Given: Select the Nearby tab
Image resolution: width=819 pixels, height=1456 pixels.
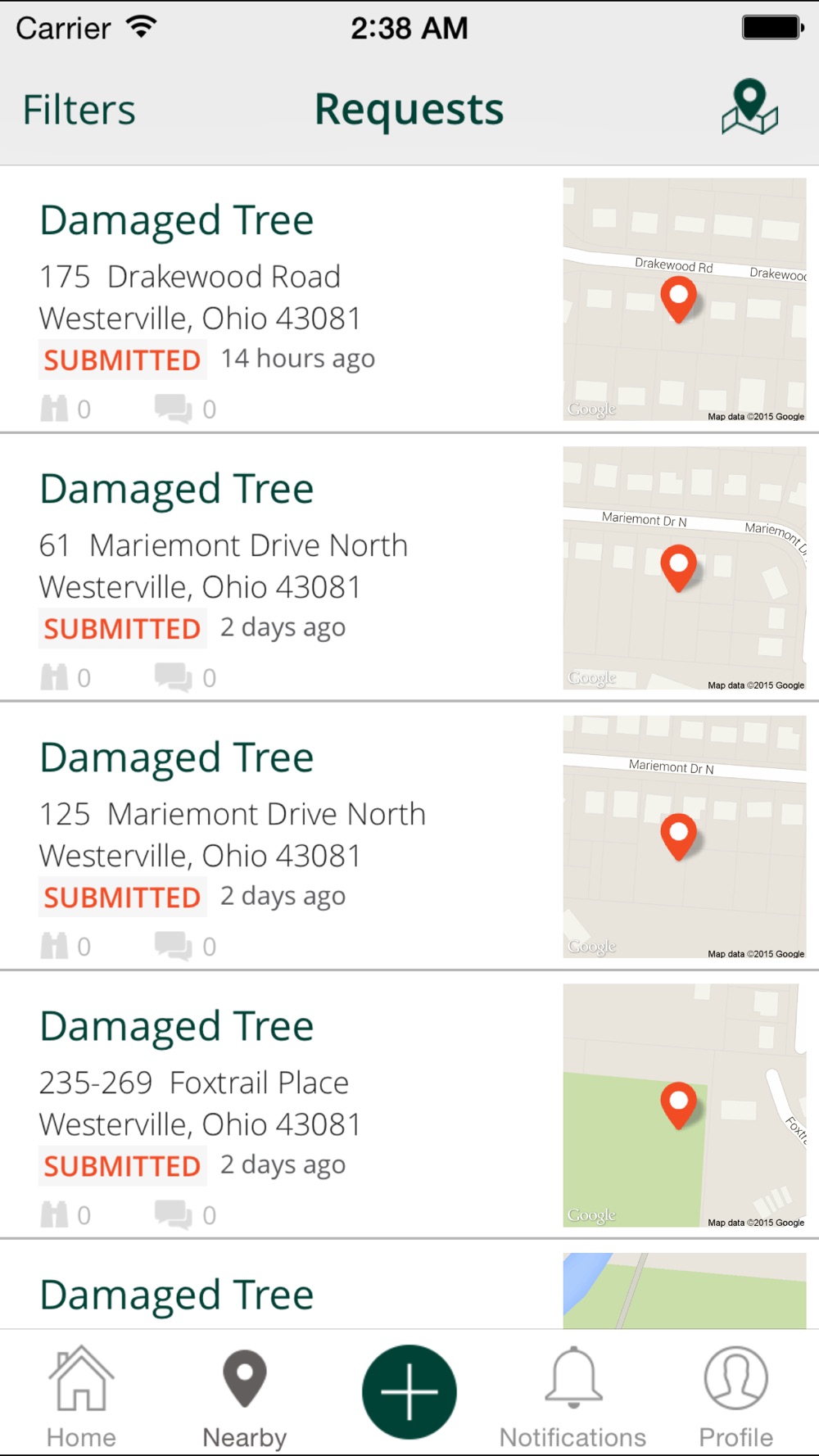Looking at the screenshot, I should point(245,1396).
